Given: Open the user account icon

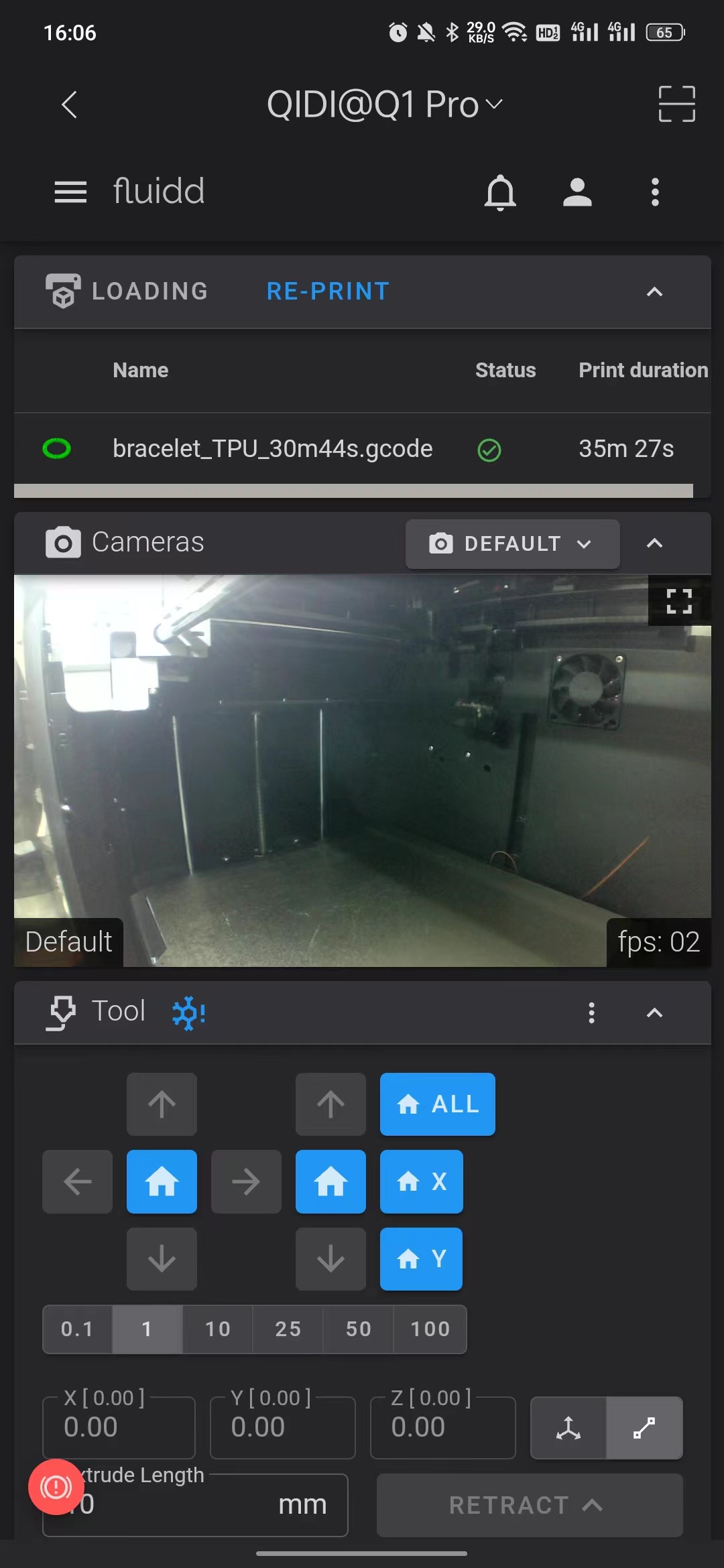Looking at the screenshot, I should pos(577,192).
